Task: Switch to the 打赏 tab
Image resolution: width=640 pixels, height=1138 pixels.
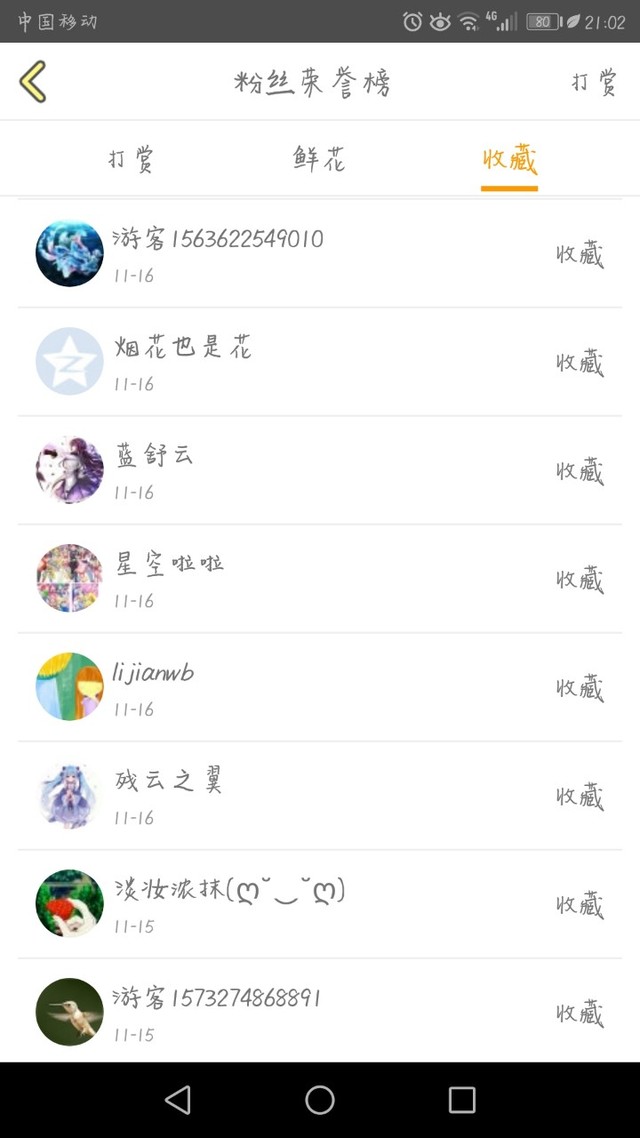Action: tap(131, 159)
